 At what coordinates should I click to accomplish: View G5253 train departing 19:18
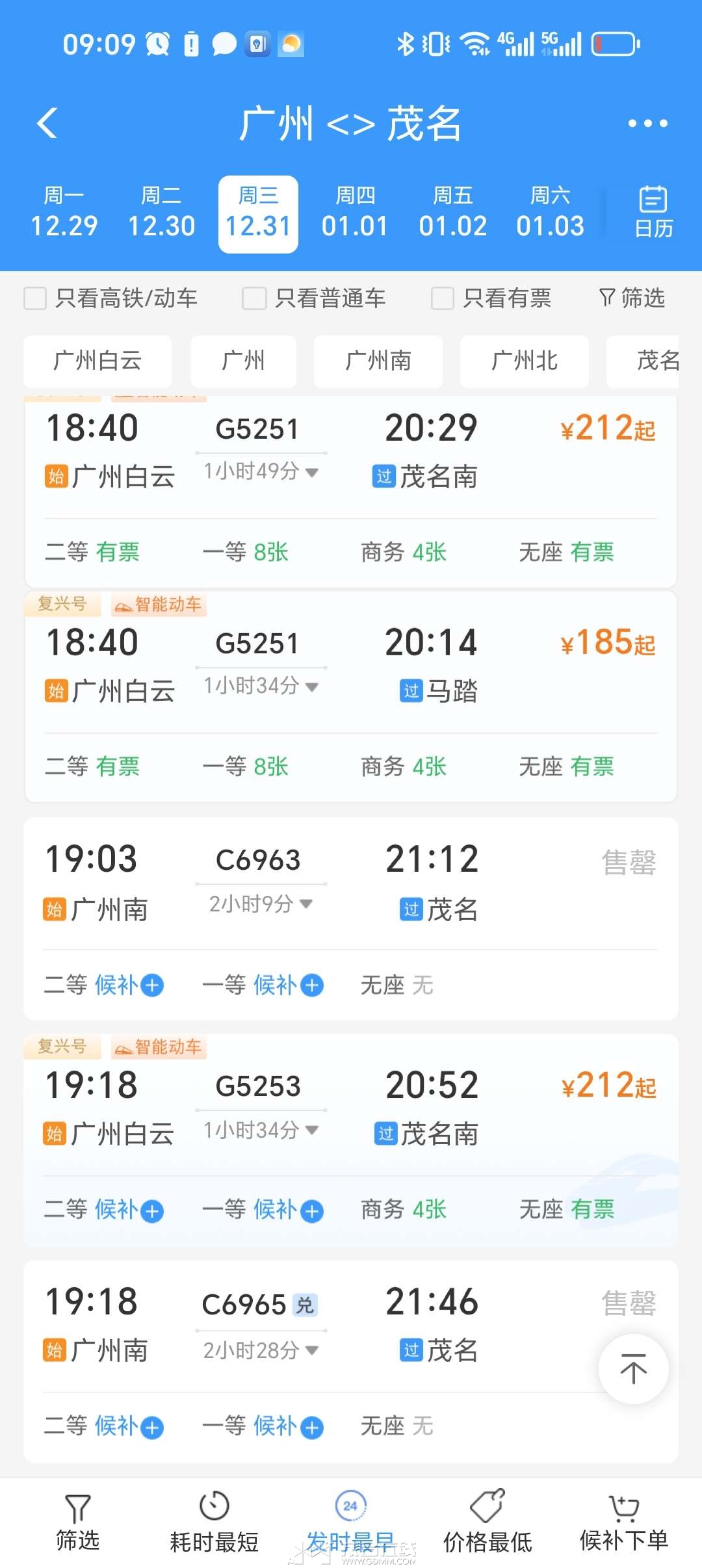(x=351, y=1108)
